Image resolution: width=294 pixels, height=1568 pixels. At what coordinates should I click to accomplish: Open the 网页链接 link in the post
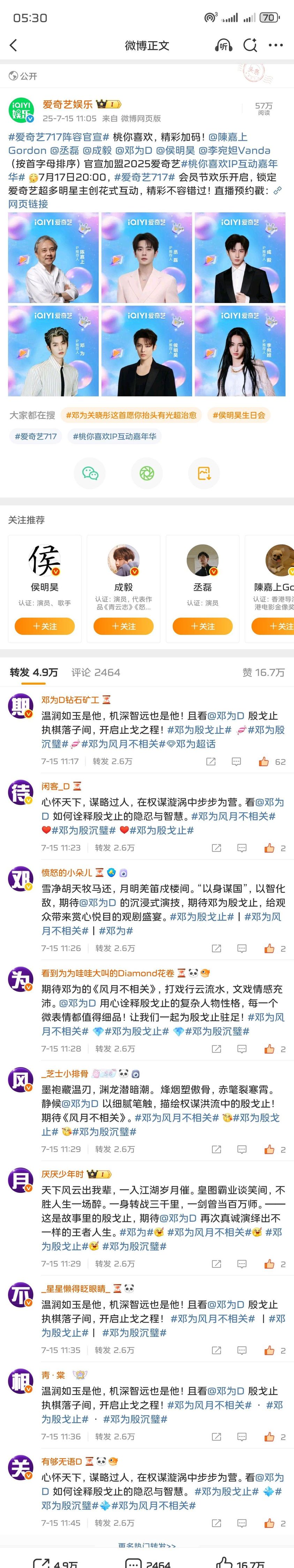[x=28, y=204]
